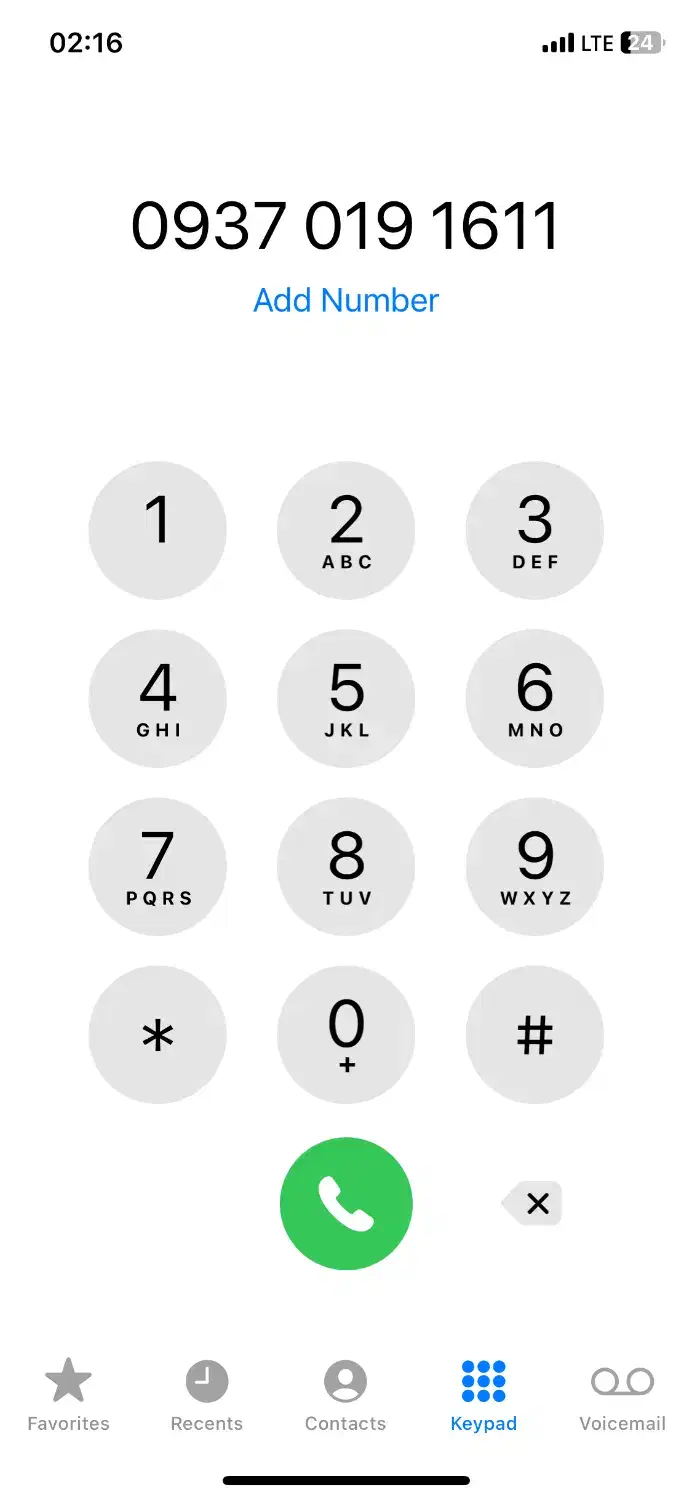Go to the Contacts tab
The image size is (692, 1500).
point(345,1394)
